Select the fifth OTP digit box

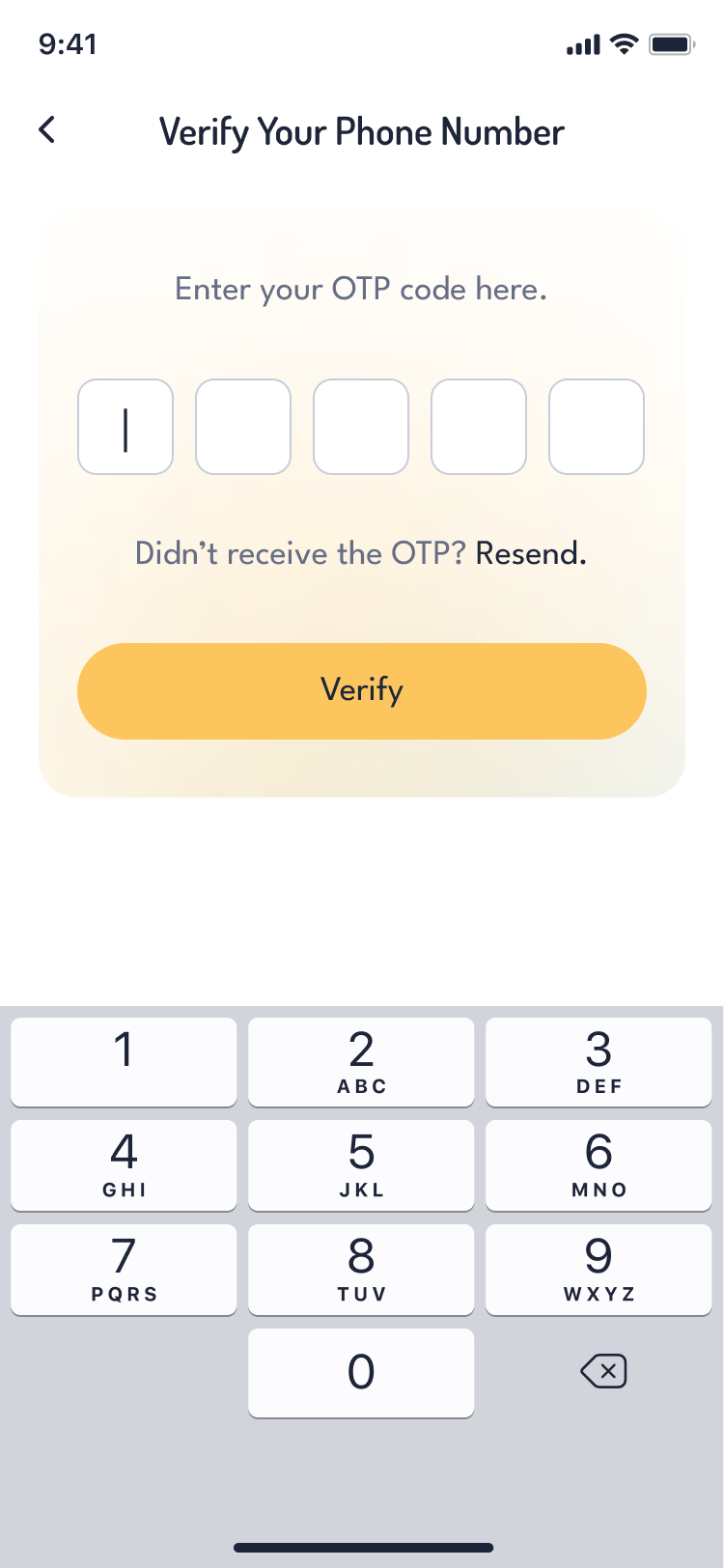tap(597, 427)
